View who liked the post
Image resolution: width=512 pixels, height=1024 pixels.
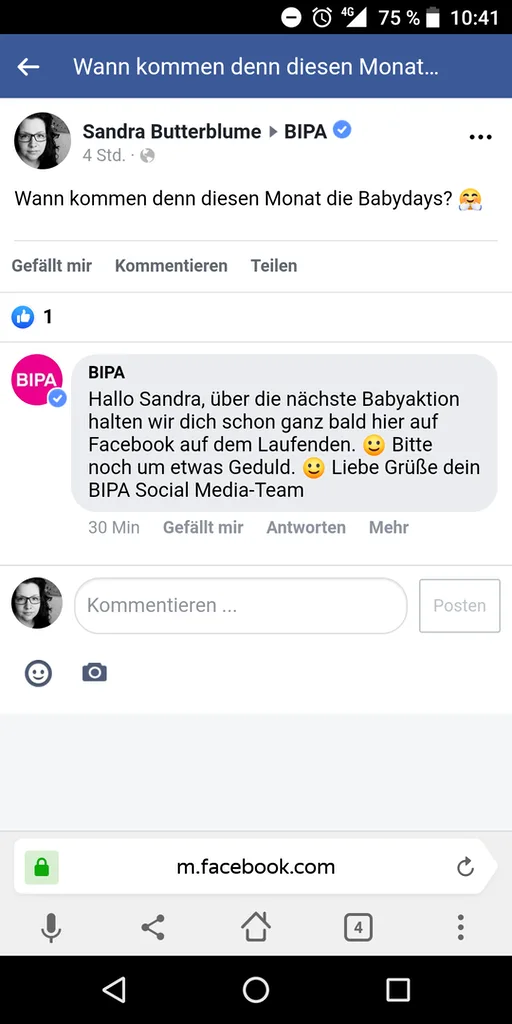coord(32,317)
